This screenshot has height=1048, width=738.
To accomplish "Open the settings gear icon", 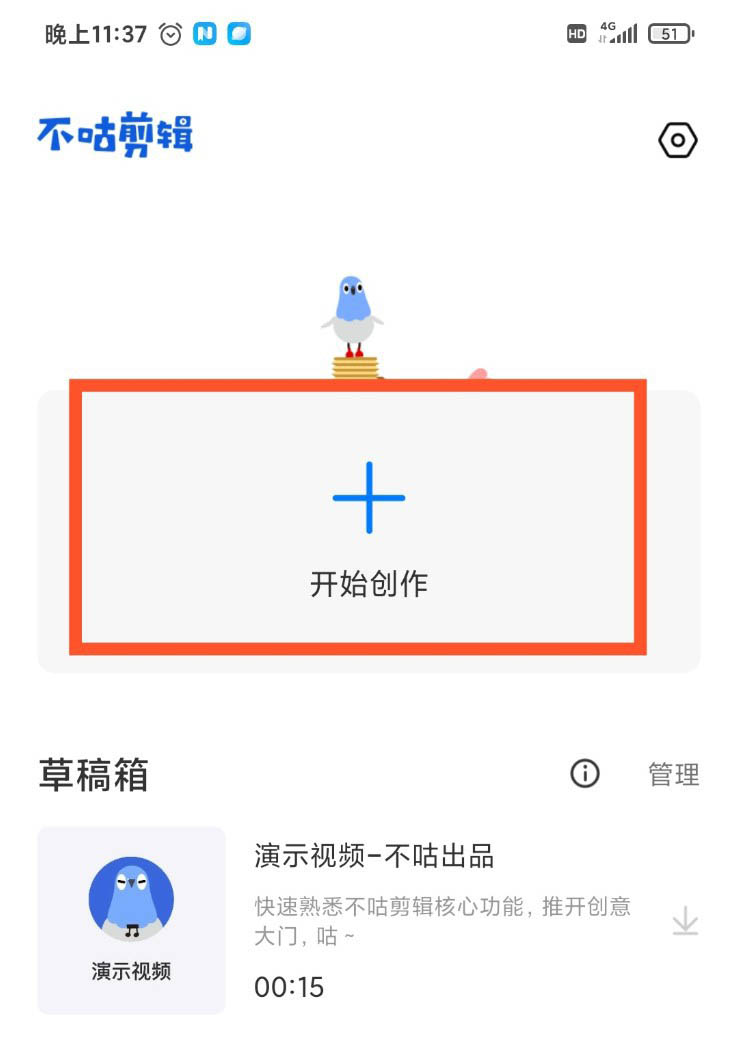I will [x=677, y=140].
